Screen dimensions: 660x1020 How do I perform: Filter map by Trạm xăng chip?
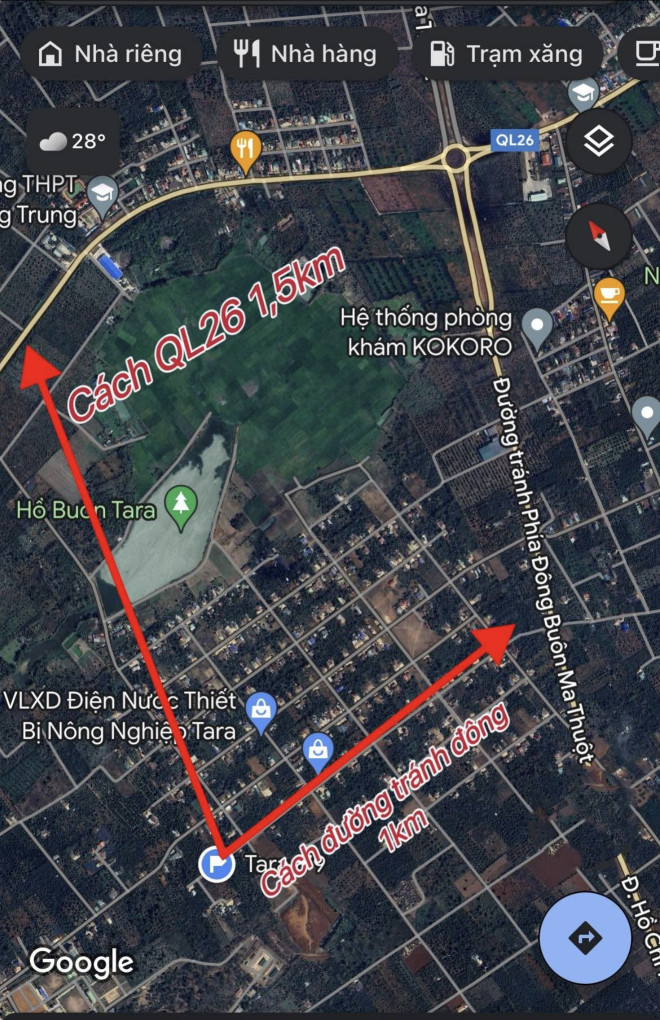(505, 54)
